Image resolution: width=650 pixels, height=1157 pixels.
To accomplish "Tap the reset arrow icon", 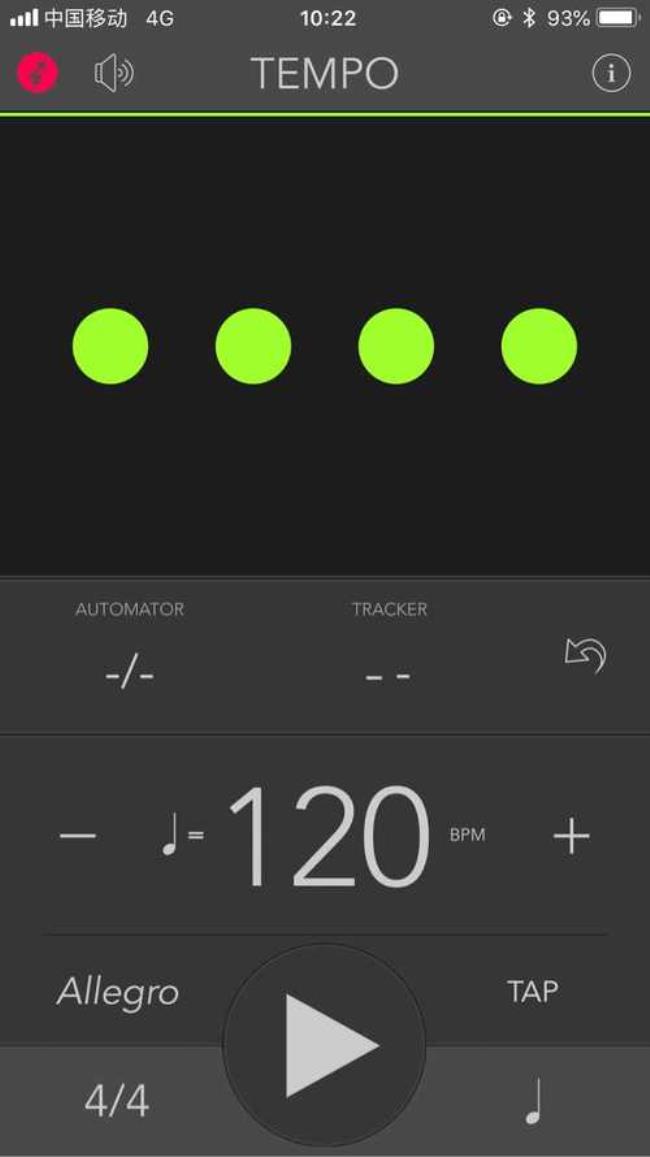I will 586,655.
